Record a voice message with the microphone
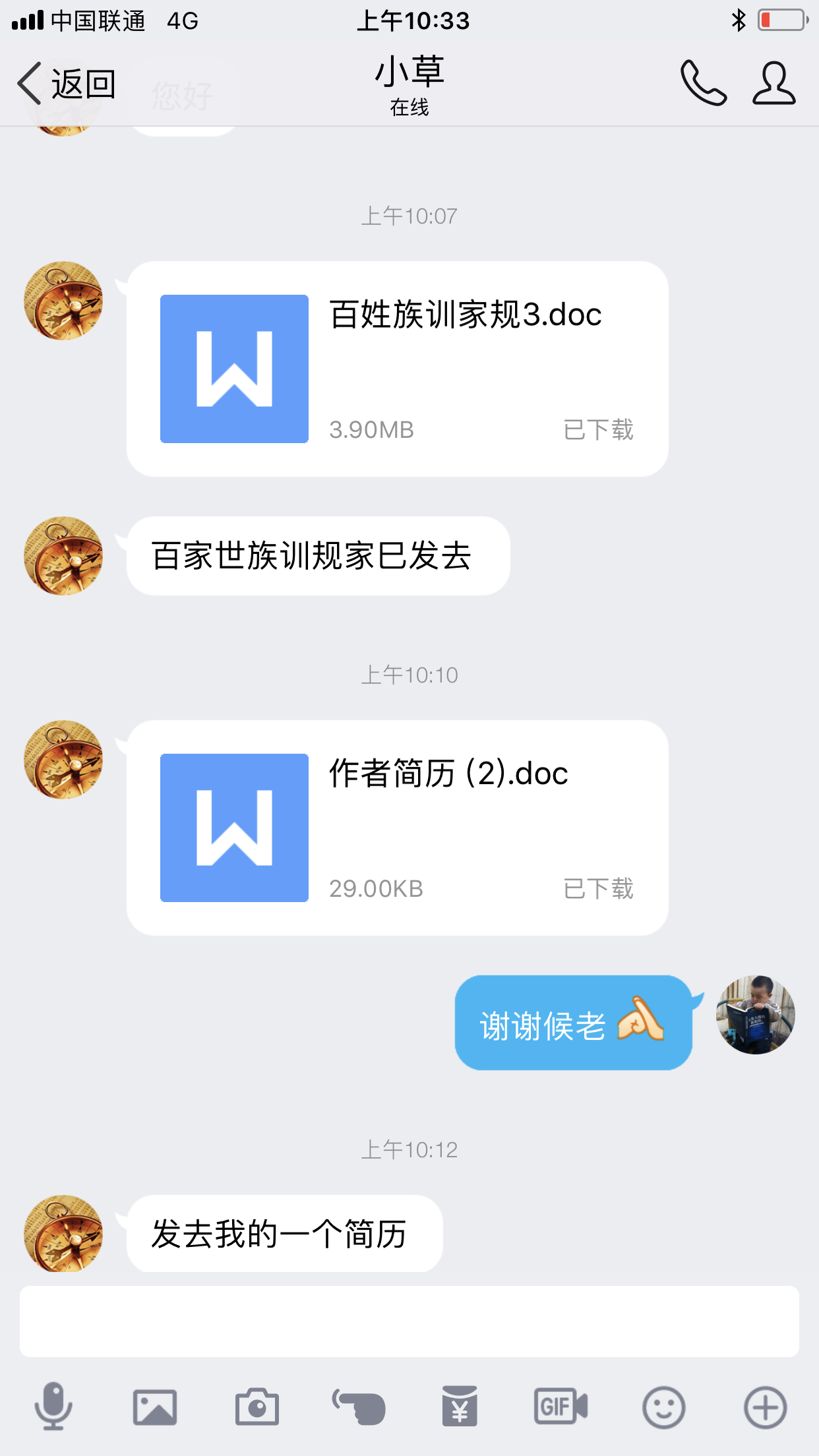 (x=53, y=1407)
